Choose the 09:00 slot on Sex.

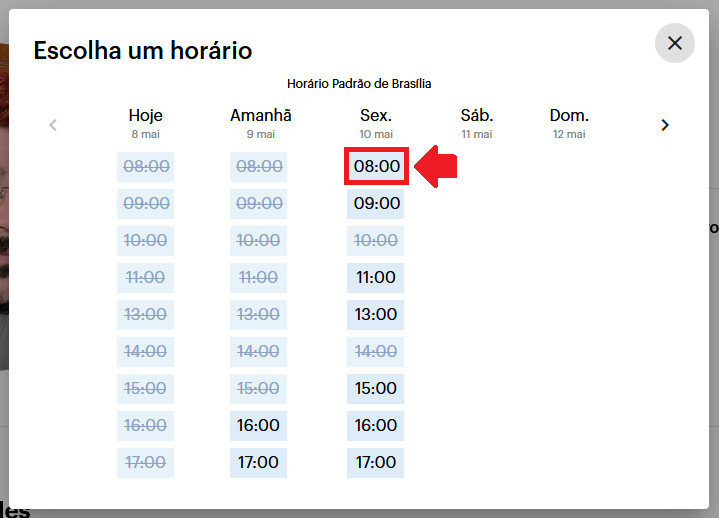[x=376, y=203]
